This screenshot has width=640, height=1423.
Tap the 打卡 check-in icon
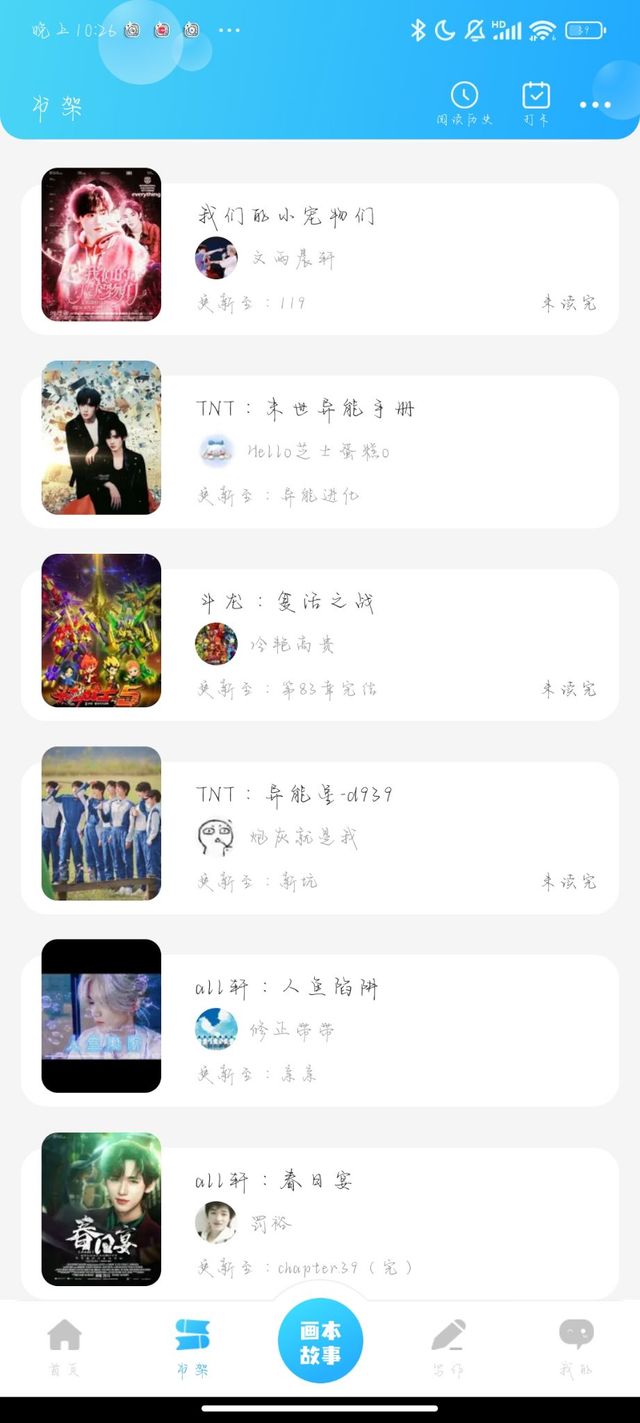[x=536, y=103]
